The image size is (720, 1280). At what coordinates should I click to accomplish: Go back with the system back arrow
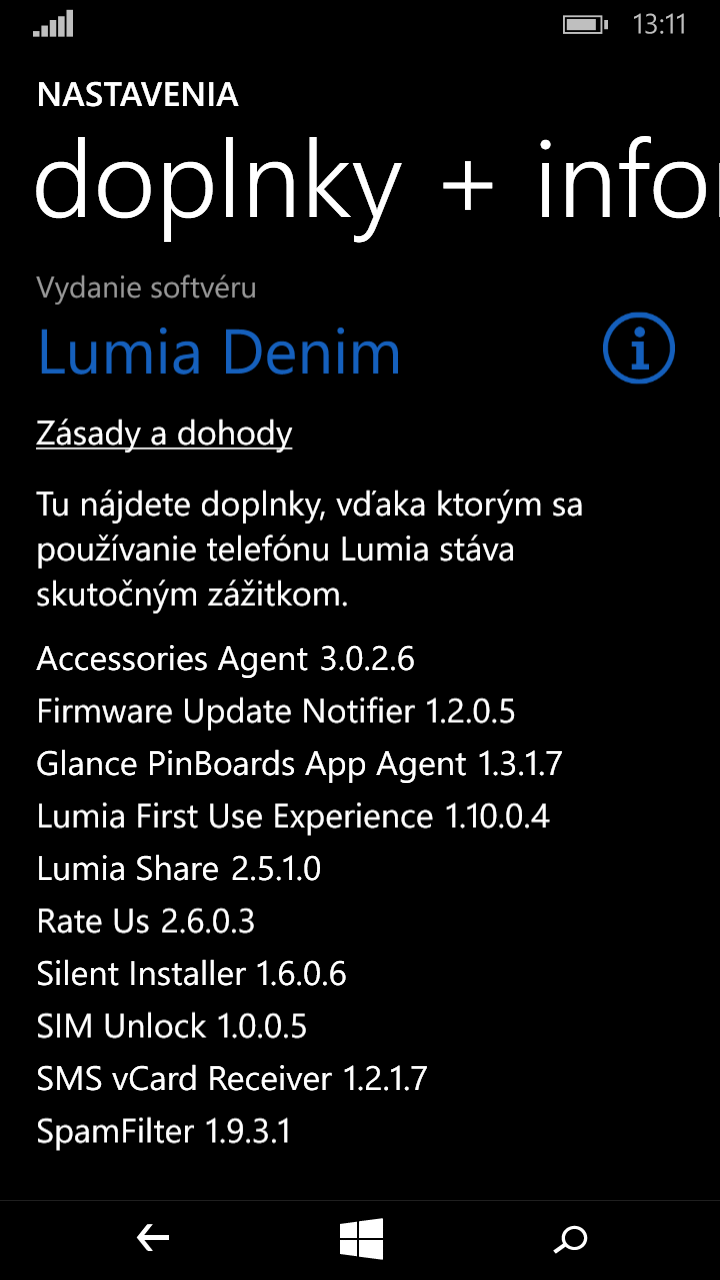(152, 1239)
